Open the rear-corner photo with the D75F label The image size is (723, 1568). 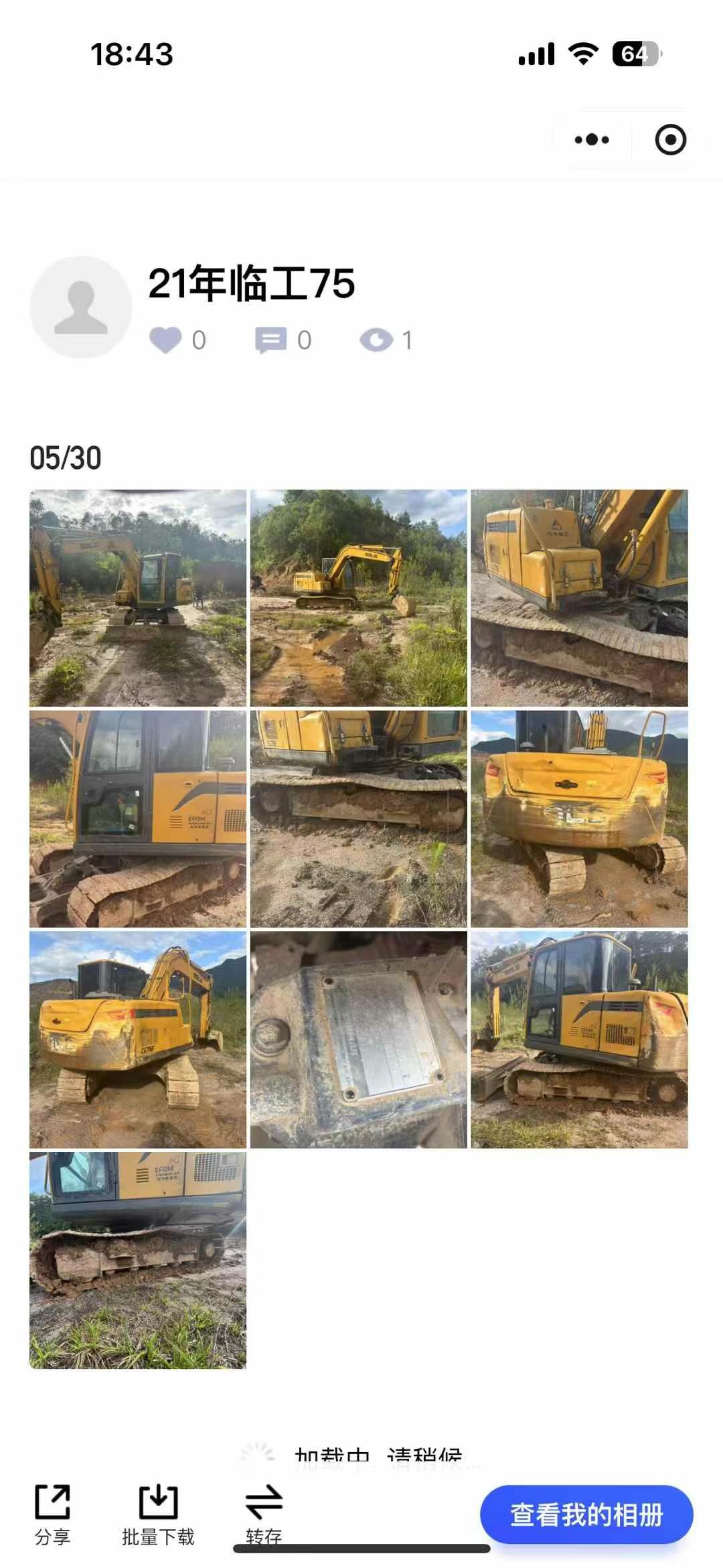tap(138, 1040)
